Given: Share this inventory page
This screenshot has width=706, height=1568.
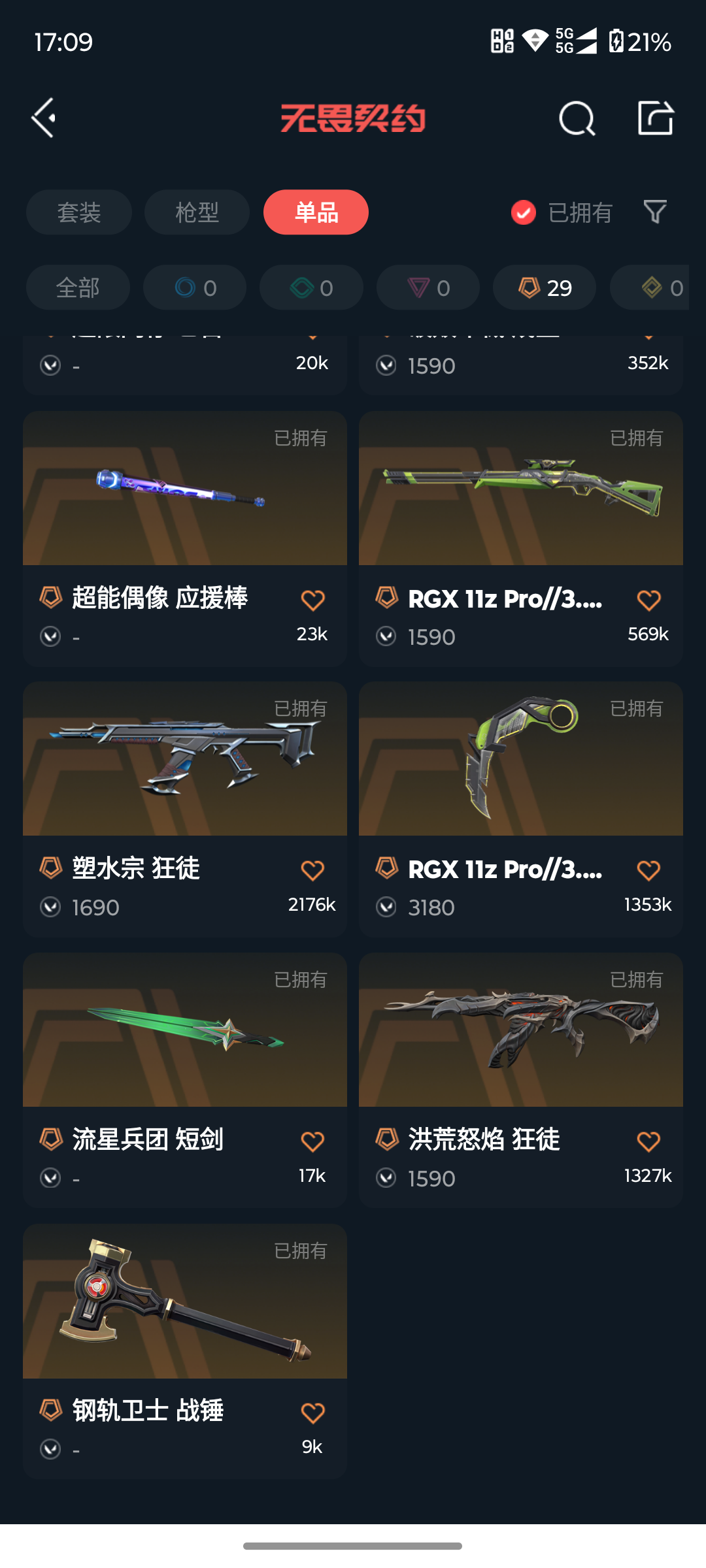Looking at the screenshot, I should click(655, 118).
